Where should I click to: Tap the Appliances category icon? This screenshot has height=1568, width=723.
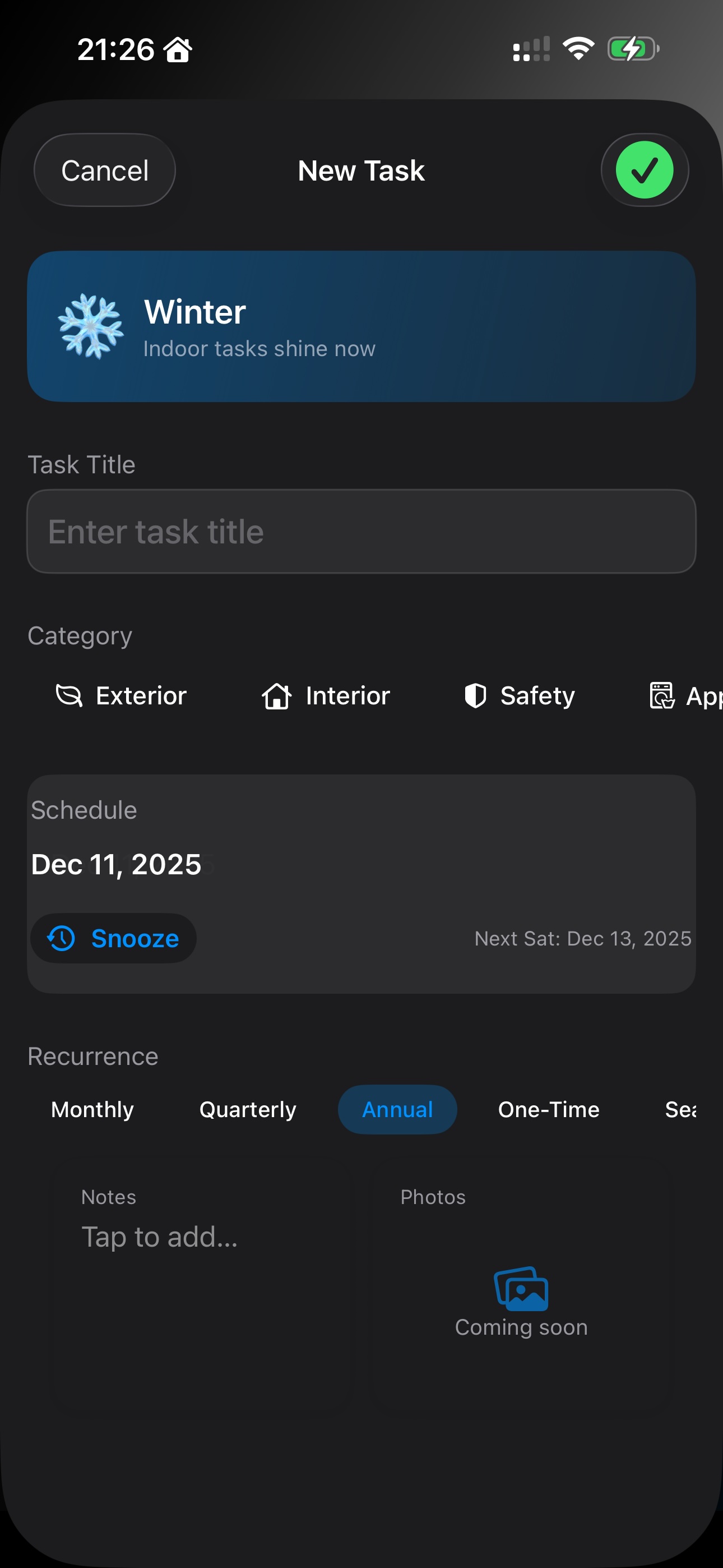662,696
